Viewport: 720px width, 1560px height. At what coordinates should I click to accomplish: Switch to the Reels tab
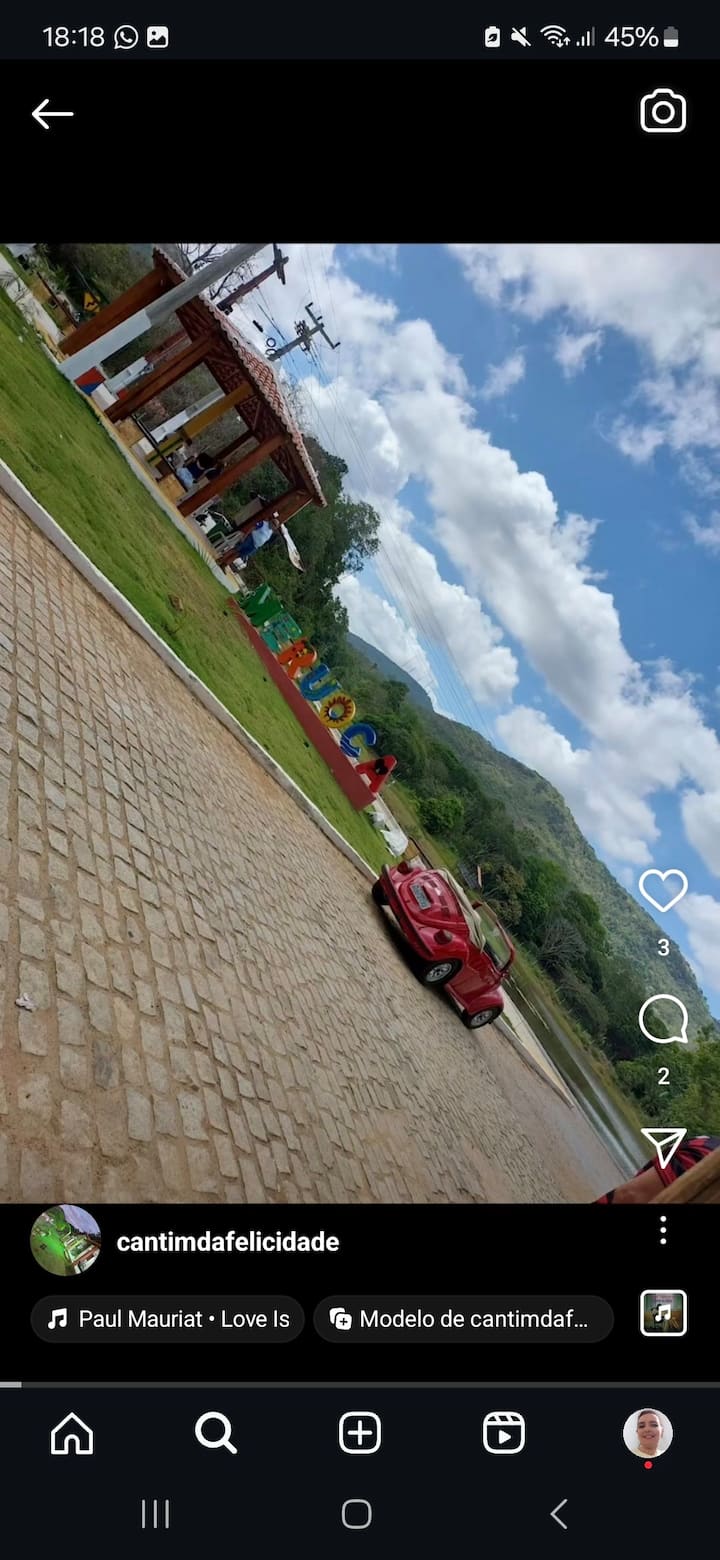coord(504,1433)
